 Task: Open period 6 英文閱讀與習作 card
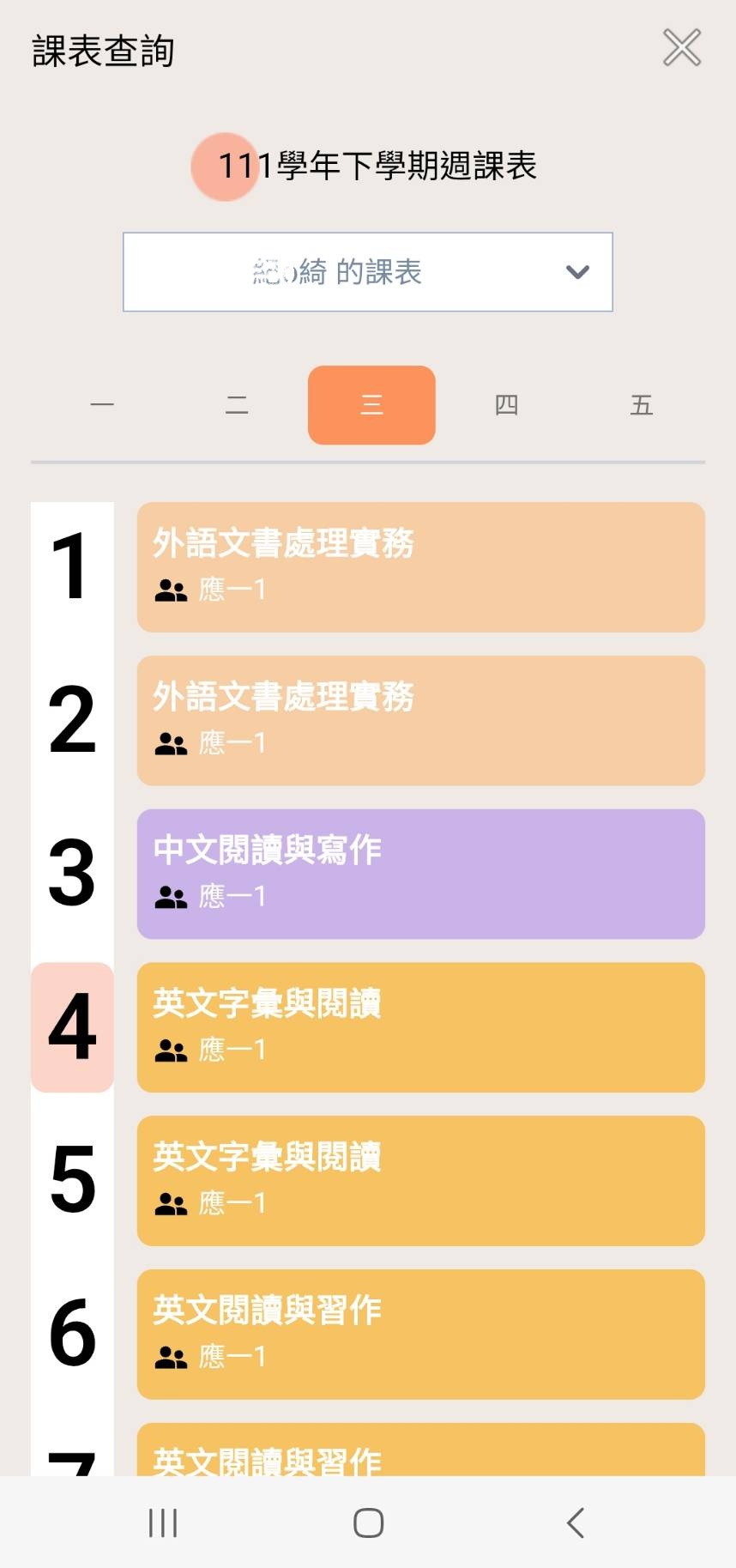[421, 1335]
